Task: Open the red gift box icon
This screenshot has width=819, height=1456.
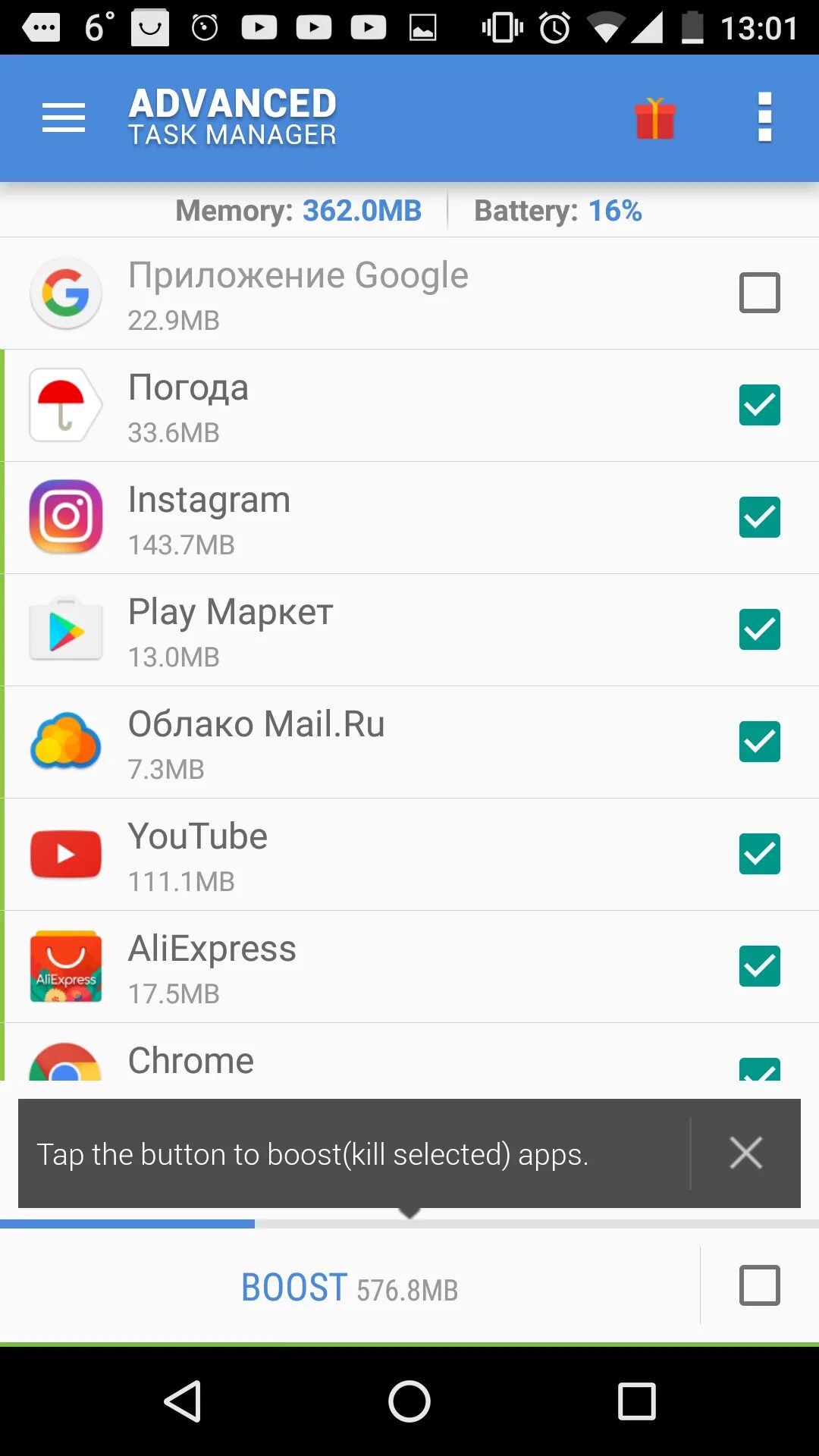Action: pos(654,119)
